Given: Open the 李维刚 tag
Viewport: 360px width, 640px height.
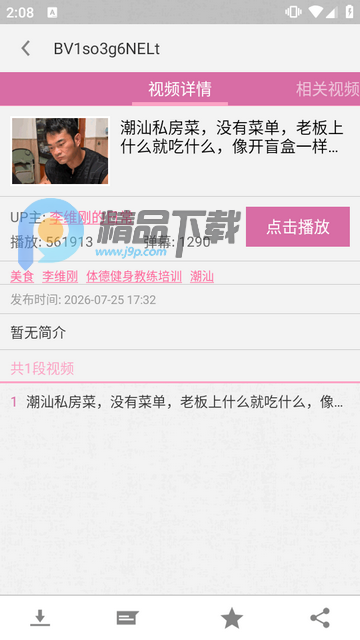Looking at the screenshot, I should click(x=60, y=277).
